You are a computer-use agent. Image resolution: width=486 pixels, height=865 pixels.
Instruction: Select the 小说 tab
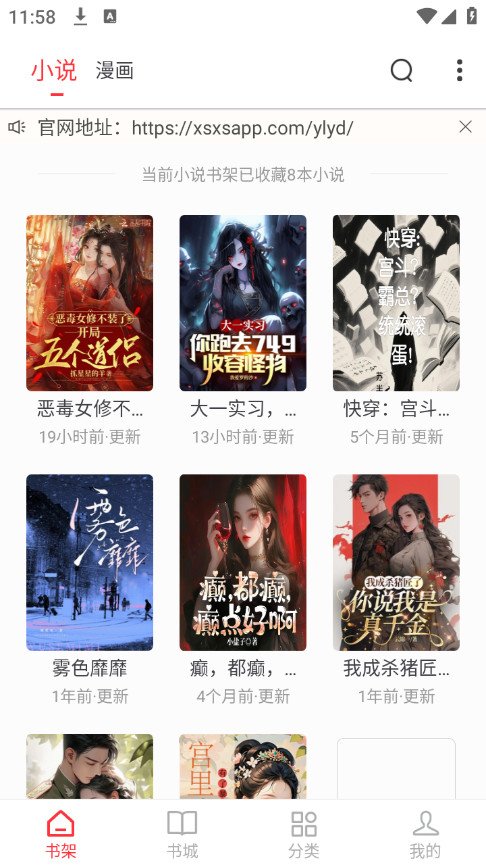pyautogui.click(x=54, y=71)
